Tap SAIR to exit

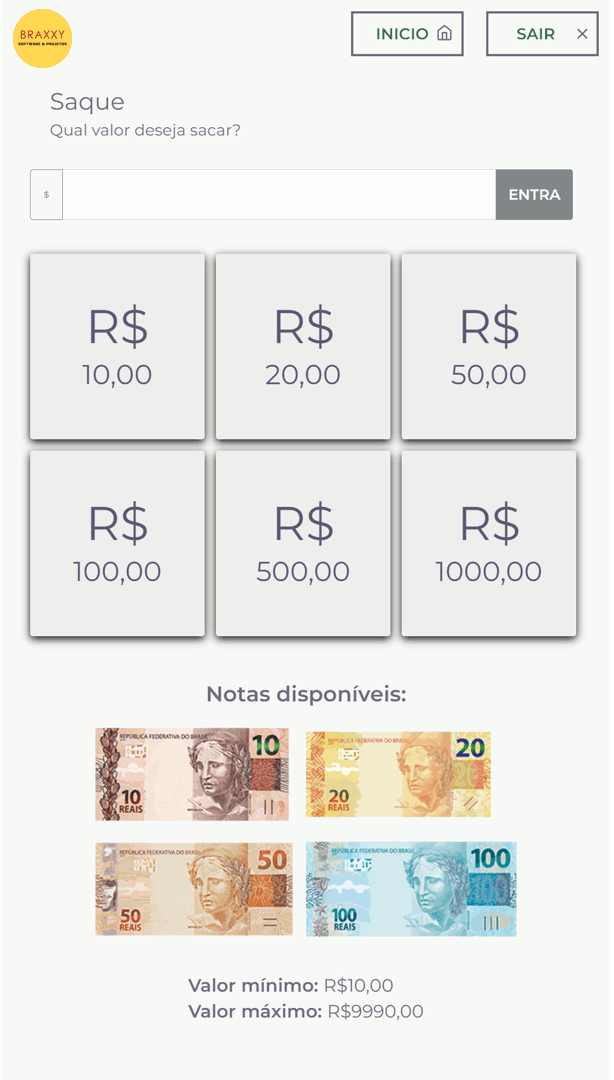pos(541,34)
